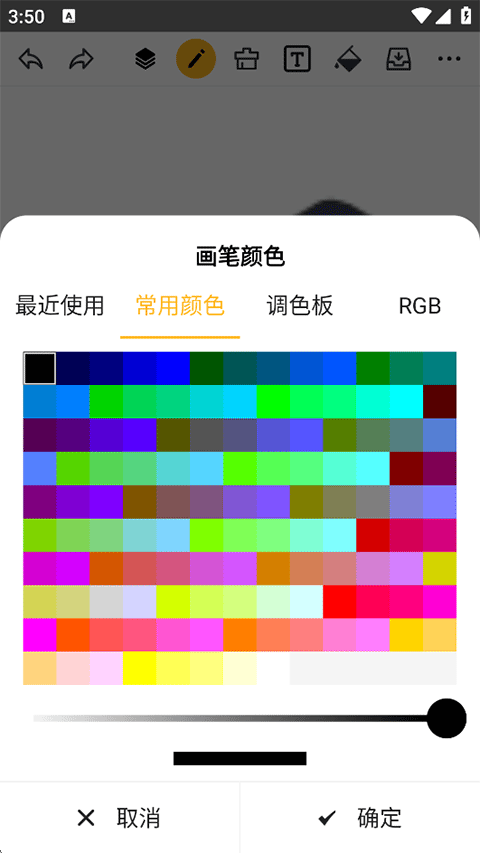
Task: Cancel with the 取消 button
Action: (x=120, y=818)
